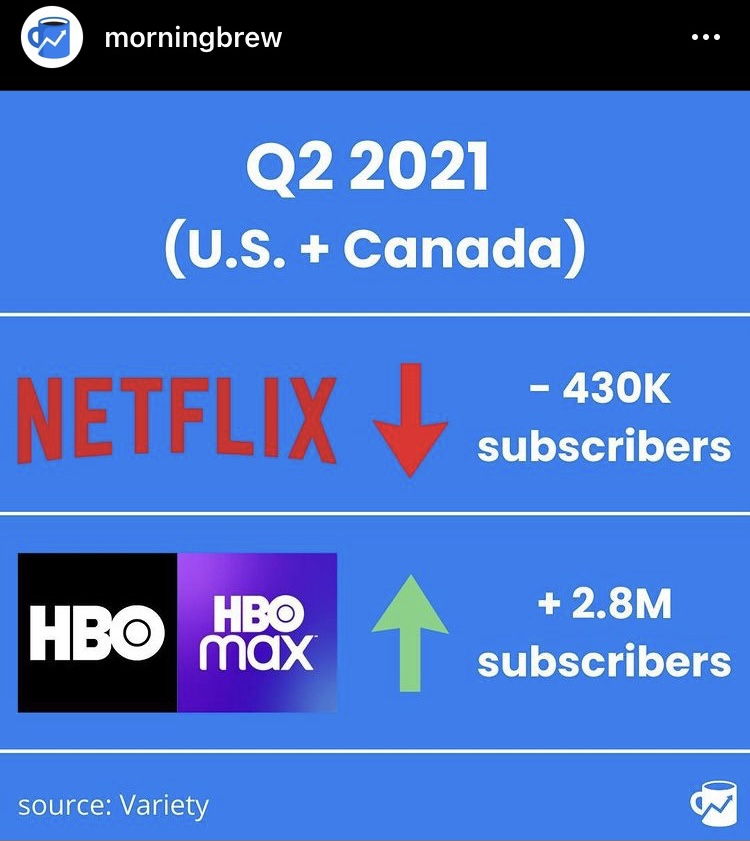Open the morningbrew profile avatar
Screen dimensions: 750x841
[x=51, y=39]
